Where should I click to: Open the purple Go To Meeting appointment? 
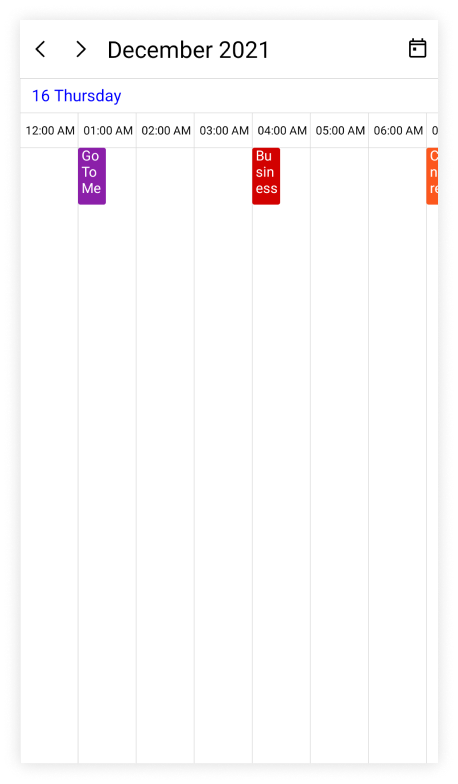pos(92,176)
